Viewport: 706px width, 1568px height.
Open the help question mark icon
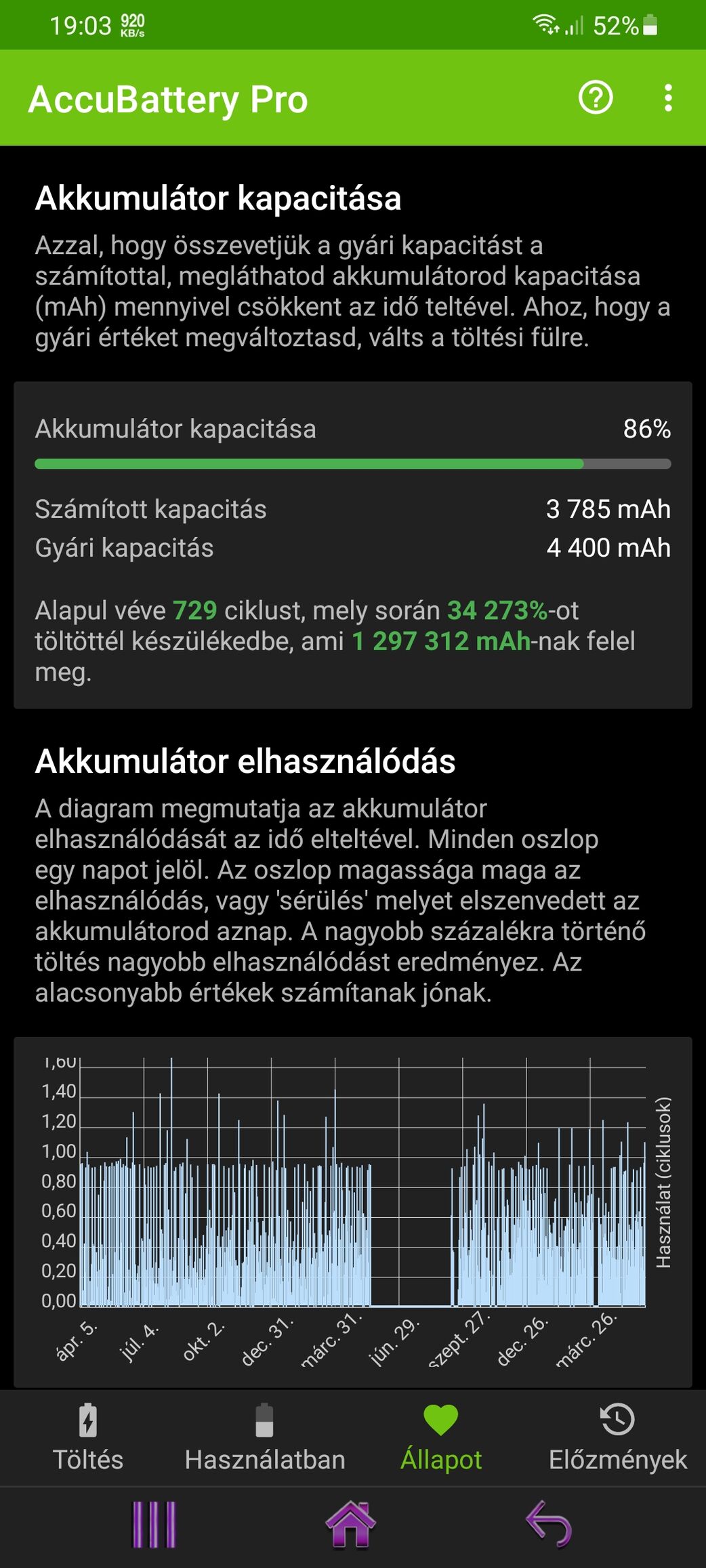coord(596,98)
